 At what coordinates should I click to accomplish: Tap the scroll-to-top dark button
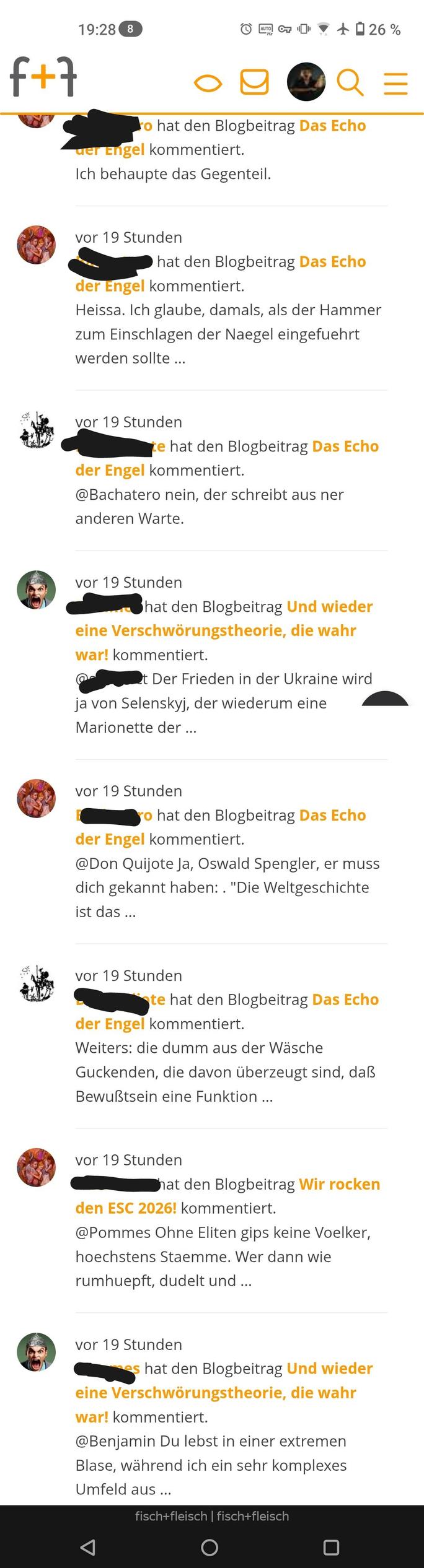click(385, 700)
